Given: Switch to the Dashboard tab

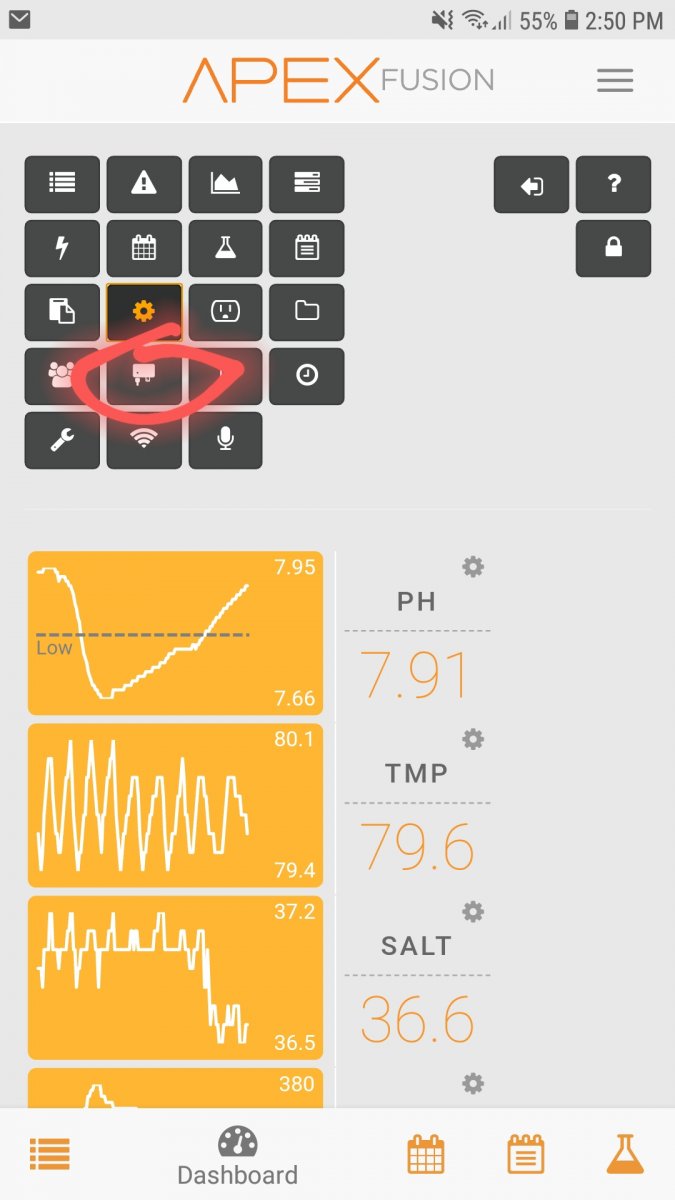Looking at the screenshot, I should pos(237,1155).
